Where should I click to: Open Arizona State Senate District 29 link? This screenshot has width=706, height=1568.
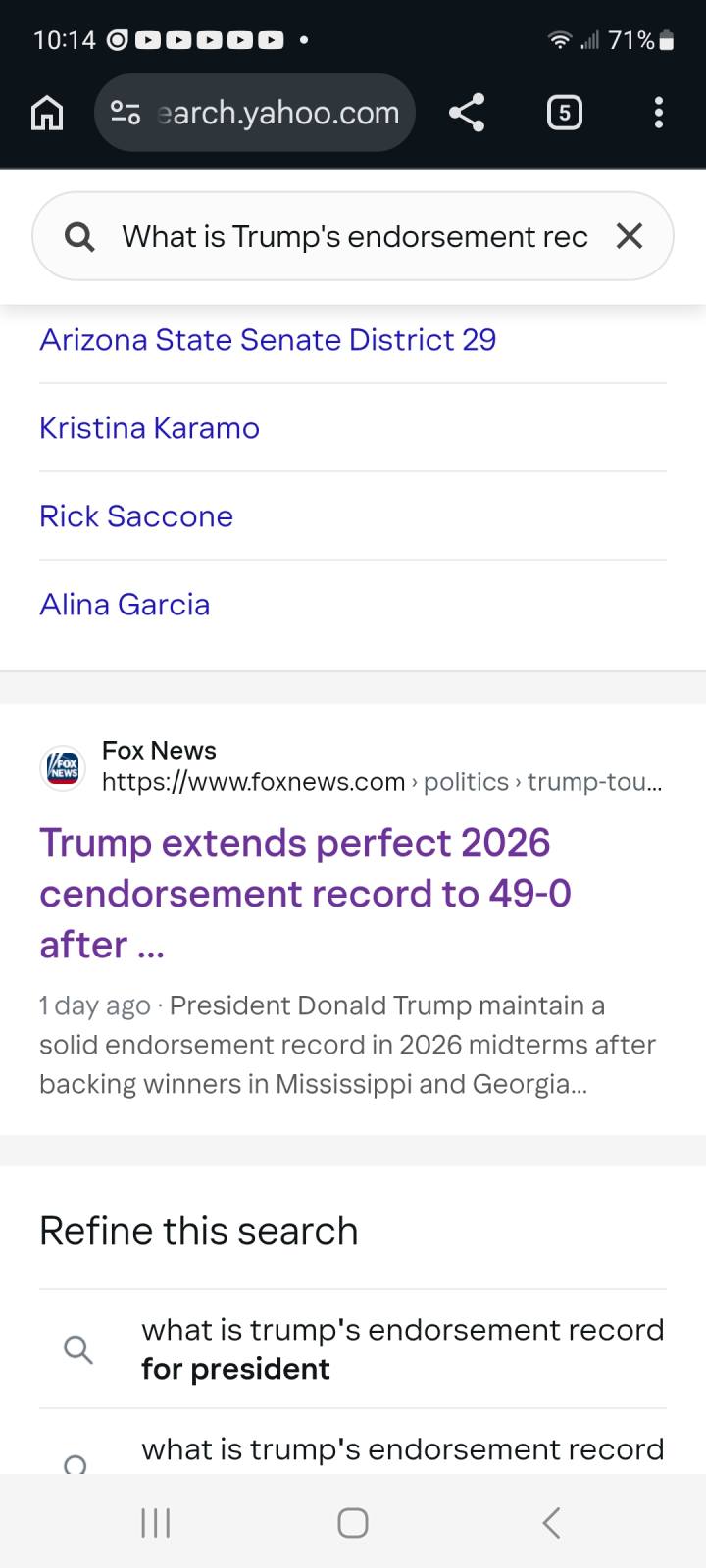pos(268,340)
